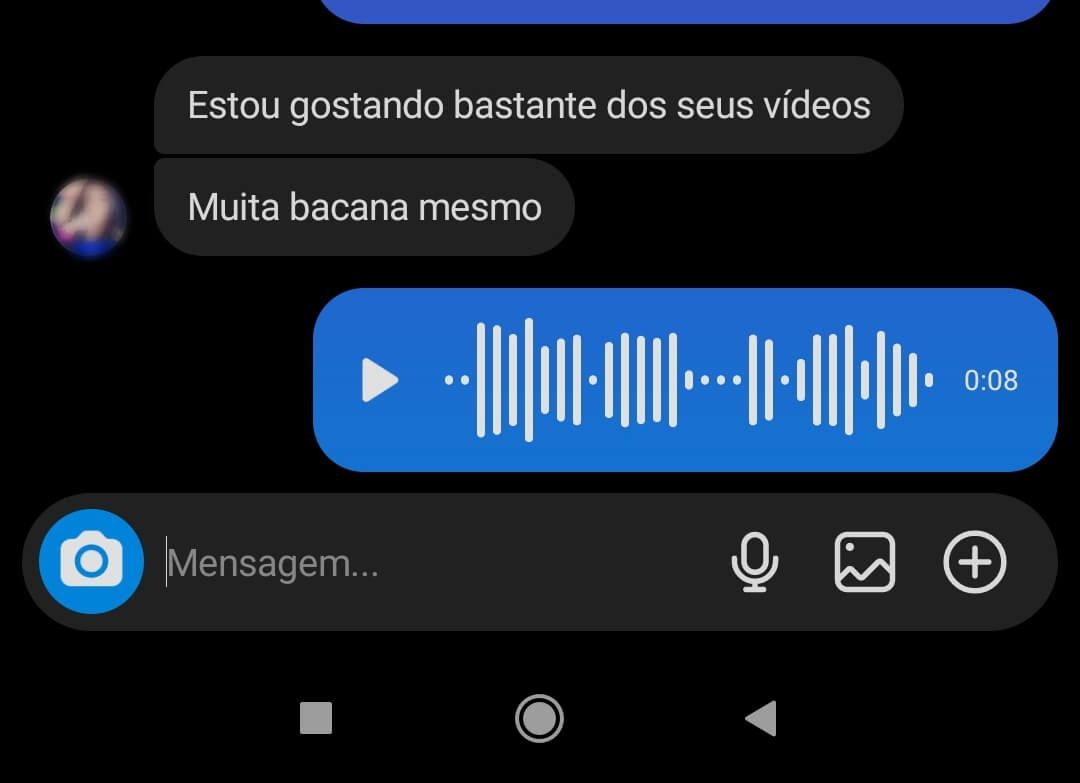The height and width of the screenshot is (783, 1080).
Task: Go back with the system back button
Action: point(761,718)
